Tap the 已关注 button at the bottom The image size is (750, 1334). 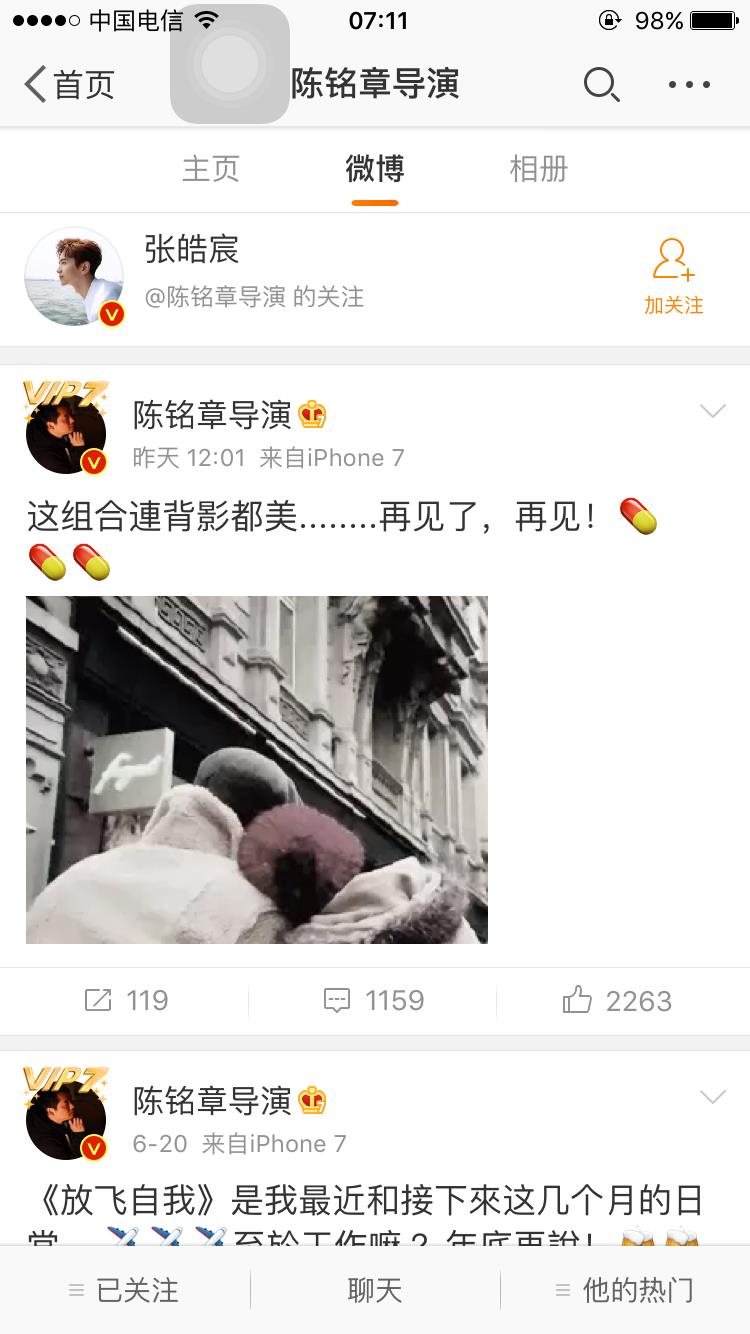(124, 1290)
